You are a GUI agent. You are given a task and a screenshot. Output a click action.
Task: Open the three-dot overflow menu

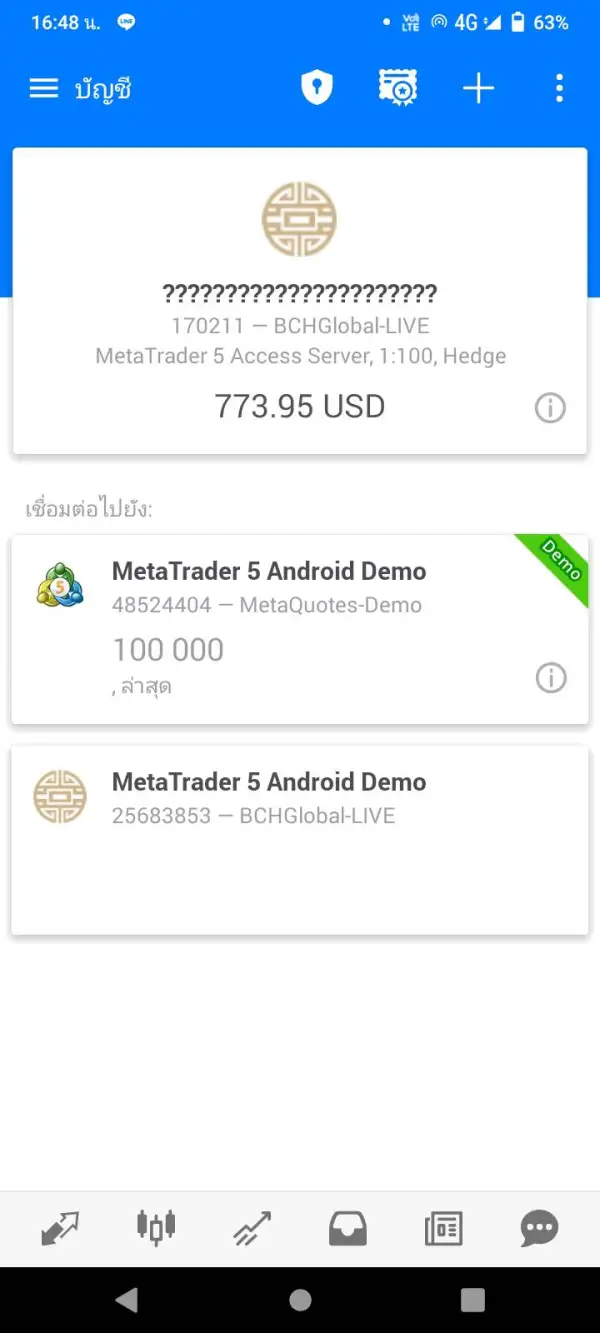pyautogui.click(x=559, y=89)
